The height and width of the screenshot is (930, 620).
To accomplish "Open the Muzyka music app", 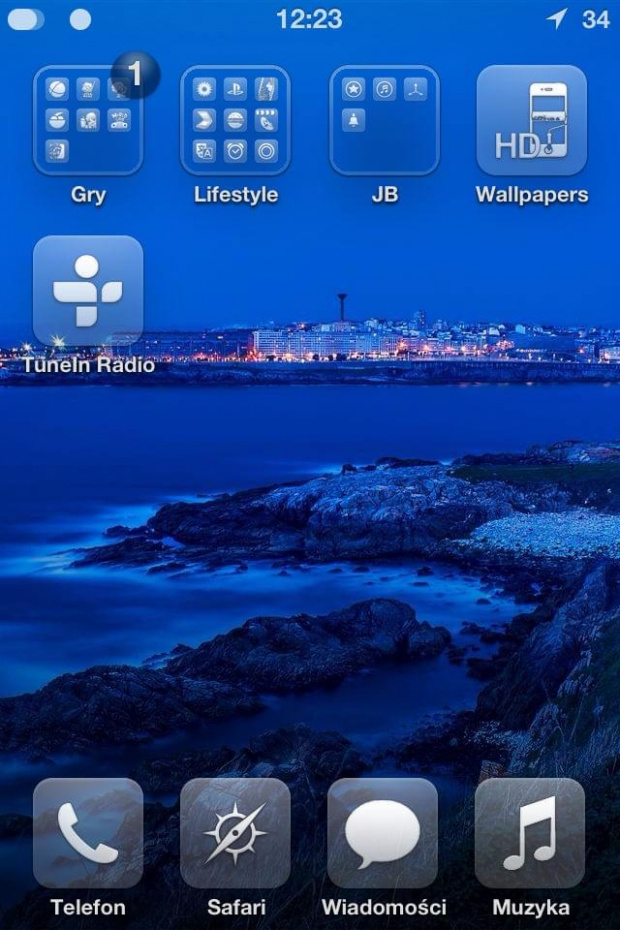I will (530, 833).
